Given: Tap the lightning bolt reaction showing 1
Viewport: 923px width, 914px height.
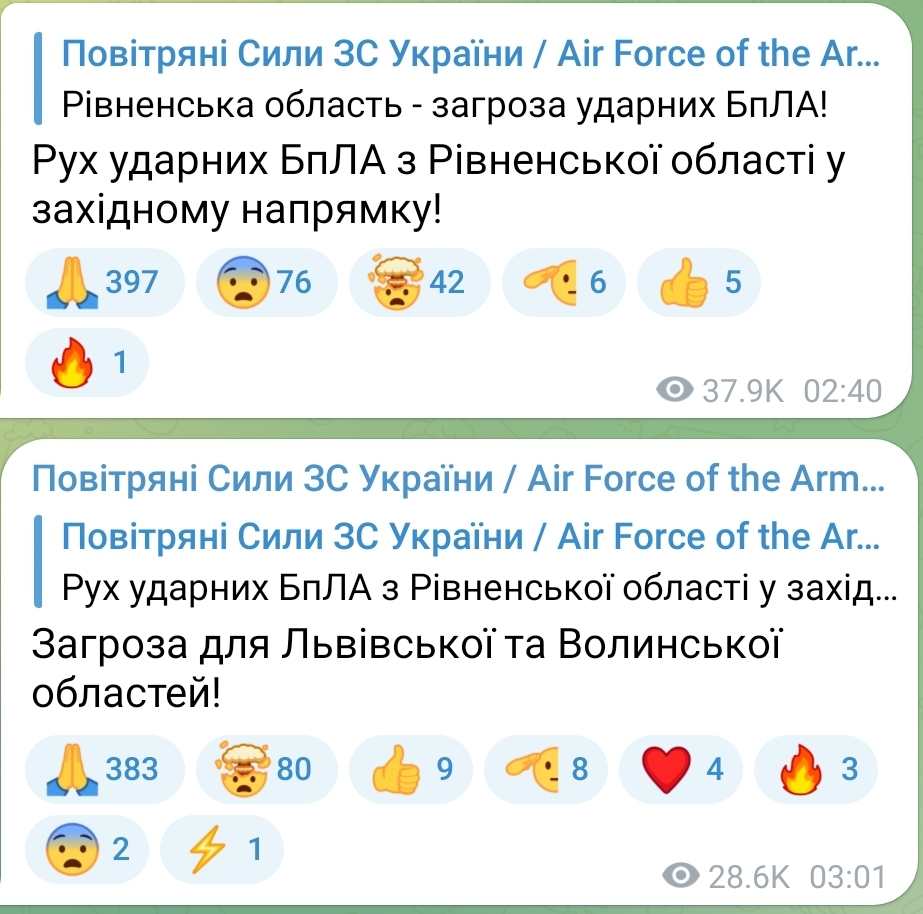Looking at the screenshot, I should [221, 850].
